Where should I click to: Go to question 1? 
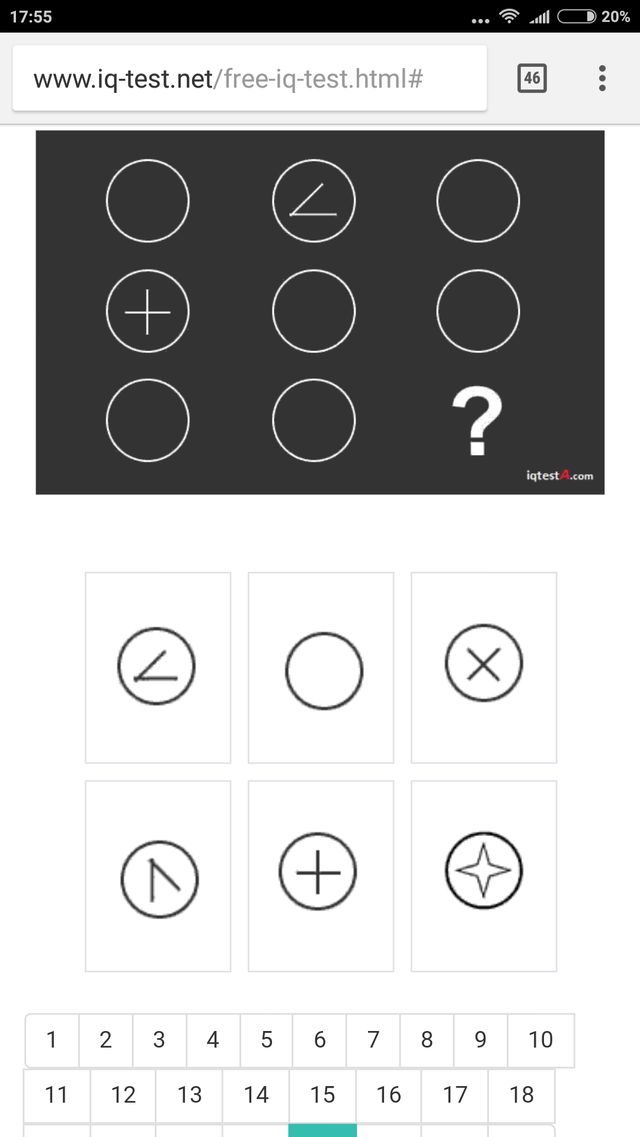coord(52,1040)
